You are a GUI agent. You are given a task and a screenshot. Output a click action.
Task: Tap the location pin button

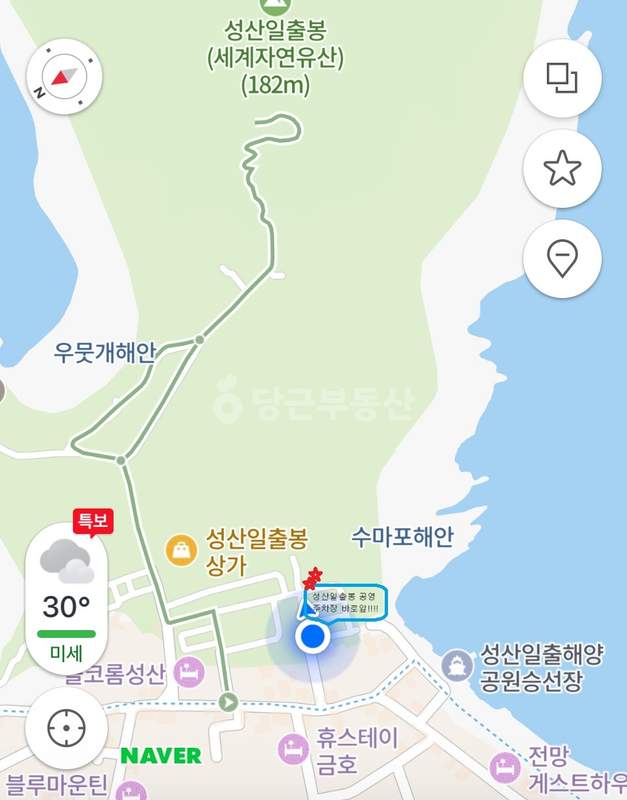[562, 259]
